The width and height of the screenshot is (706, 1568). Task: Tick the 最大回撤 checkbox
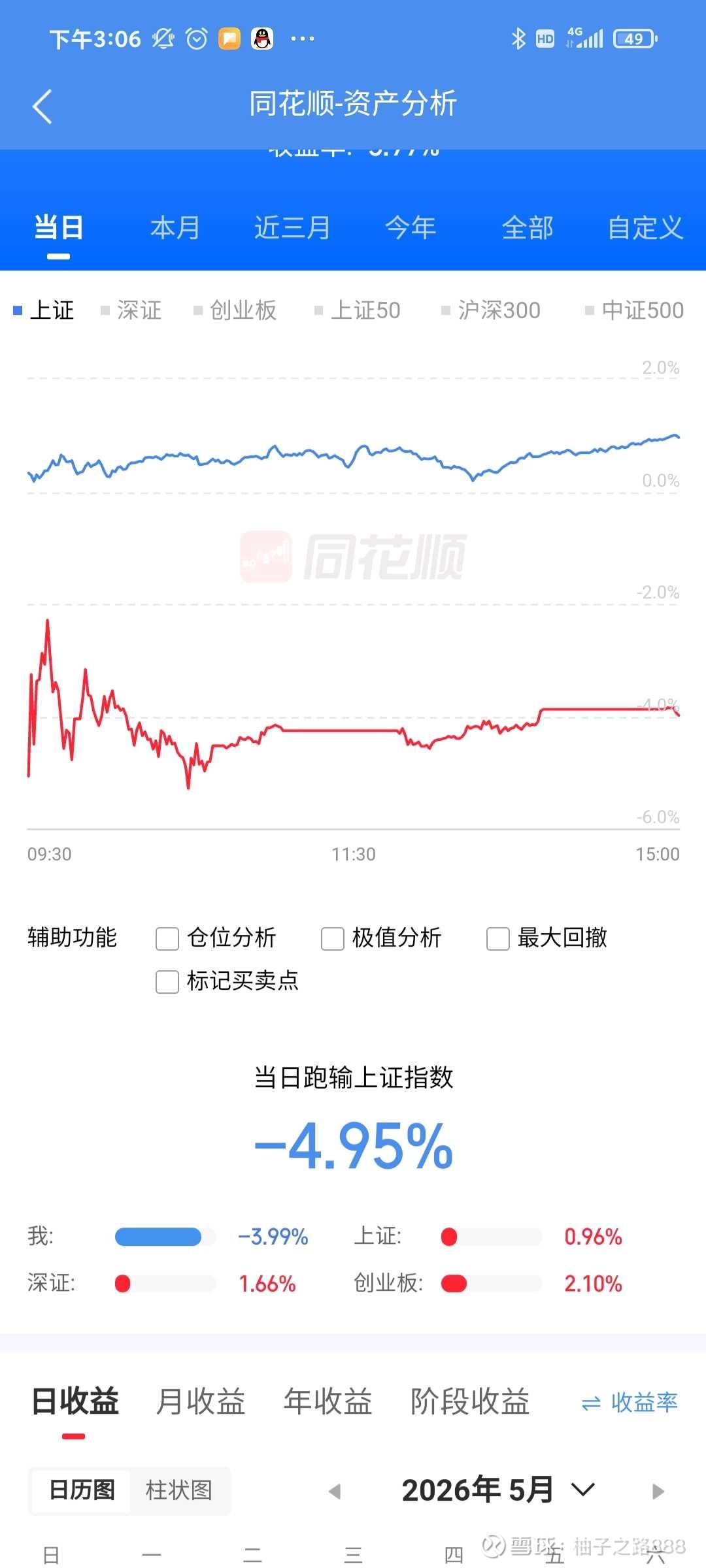[x=498, y=939]
